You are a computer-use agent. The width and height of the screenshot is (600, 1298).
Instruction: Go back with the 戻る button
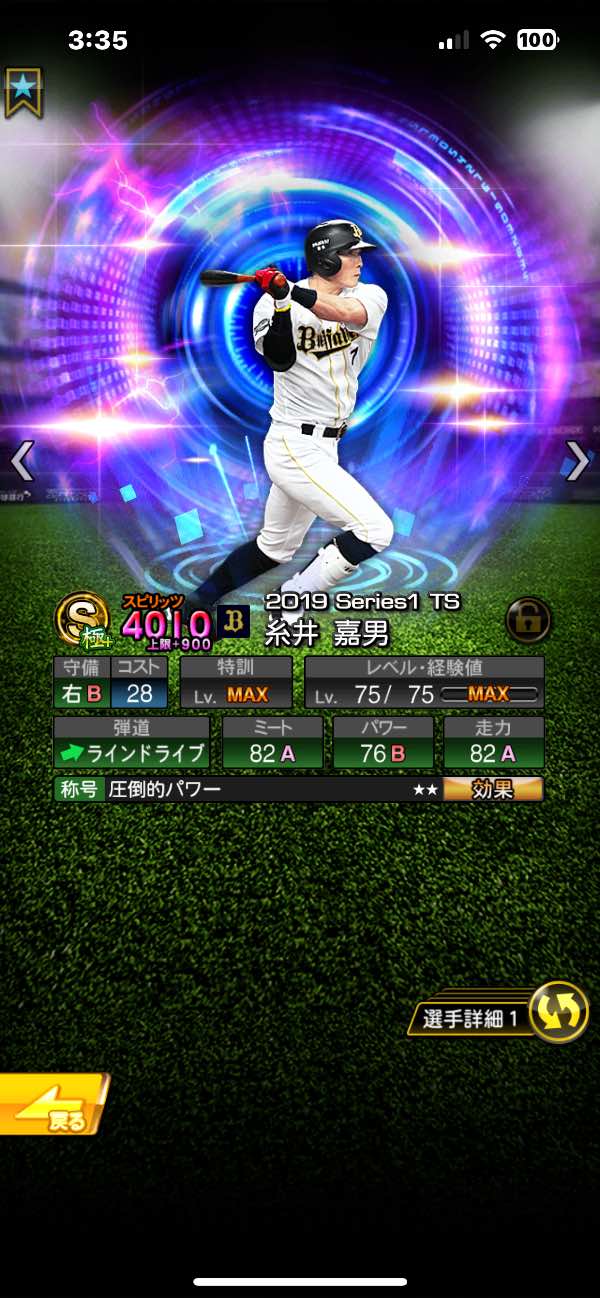tap(52, 1105)
